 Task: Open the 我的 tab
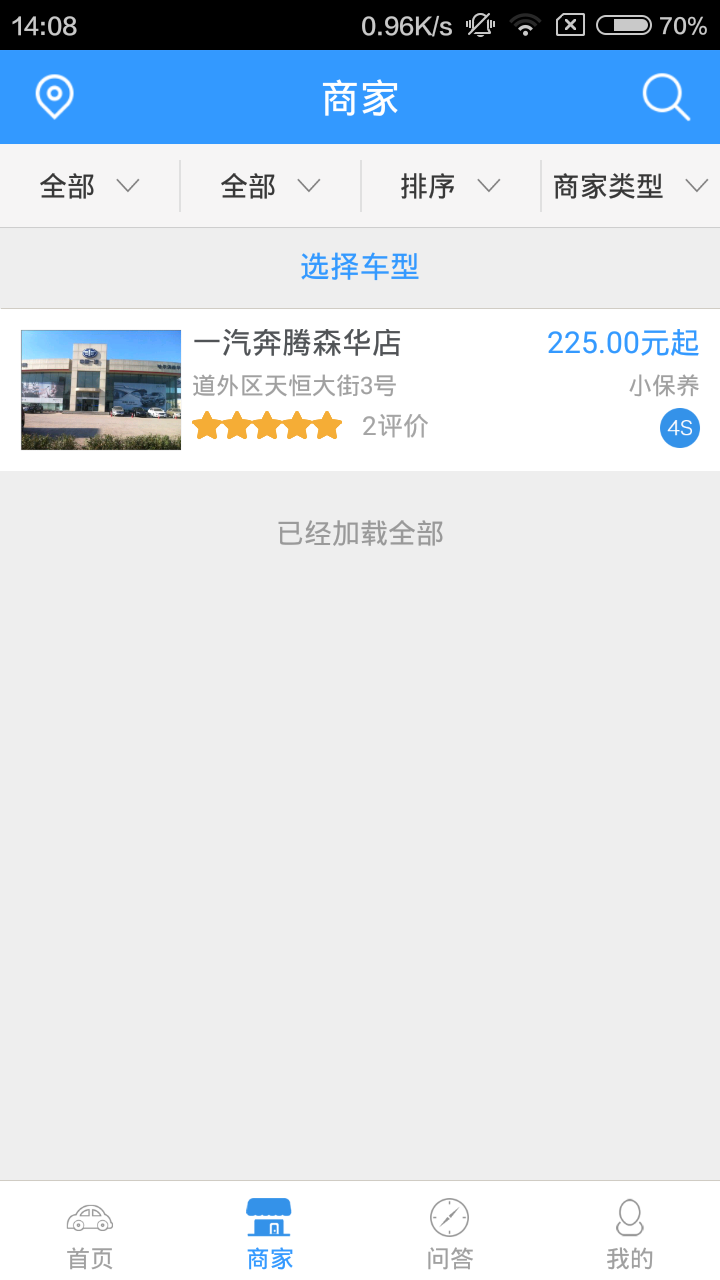[x=630, y=1232]
